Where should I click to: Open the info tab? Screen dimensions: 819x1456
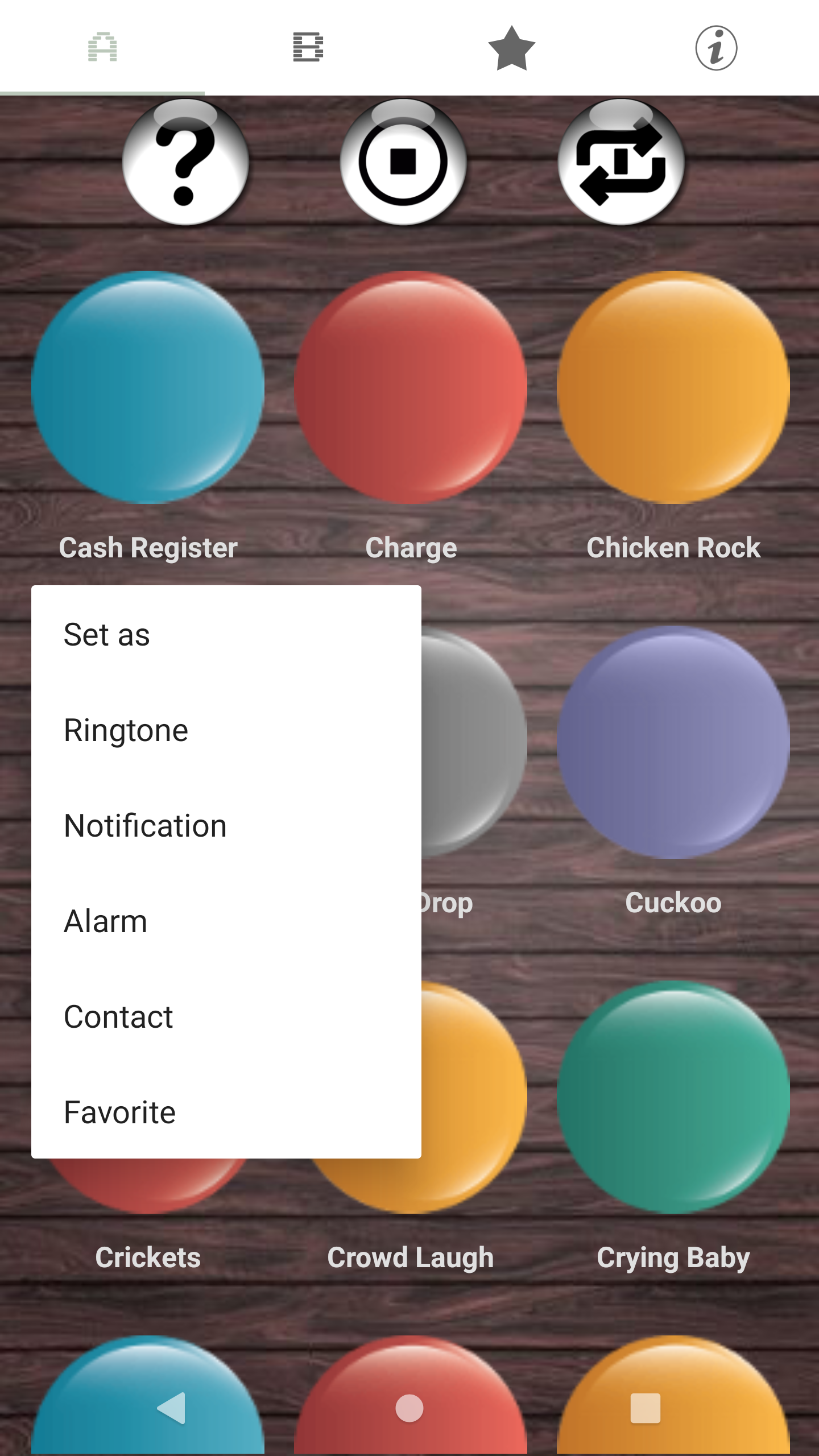(716, 48)
